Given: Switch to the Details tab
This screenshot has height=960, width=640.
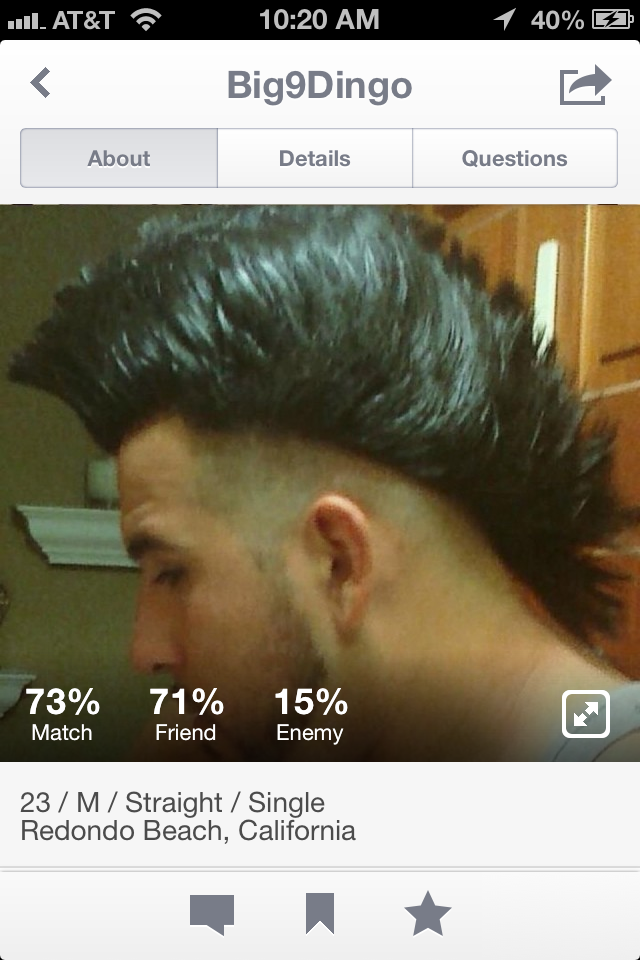Looking at the screenshot, I should pyautogui.click(x=315, y=158).
